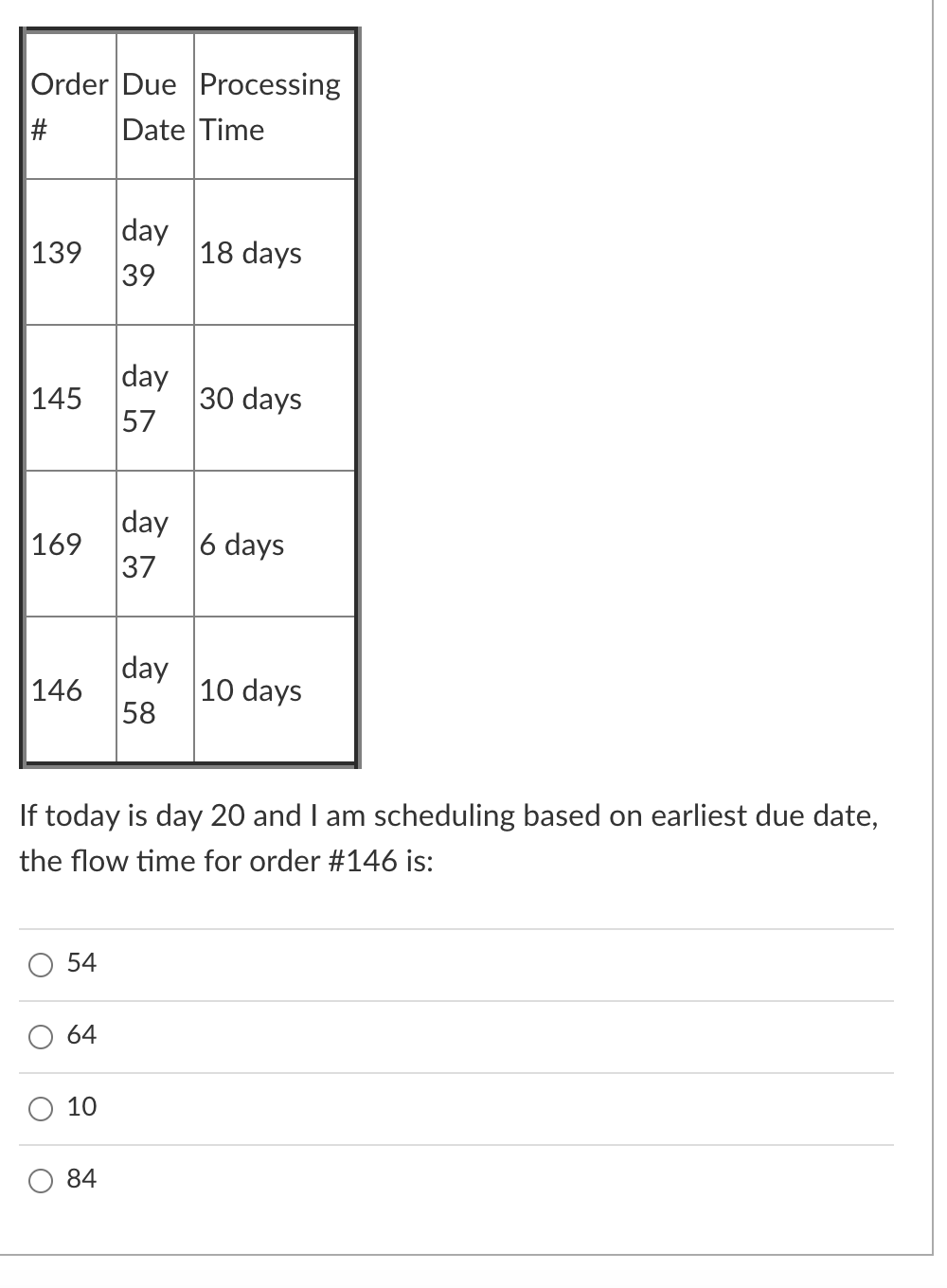Click the table cell for order 146
Image resolution: width=947 pixels, height=1288 pixels.
tap(57, 690)
